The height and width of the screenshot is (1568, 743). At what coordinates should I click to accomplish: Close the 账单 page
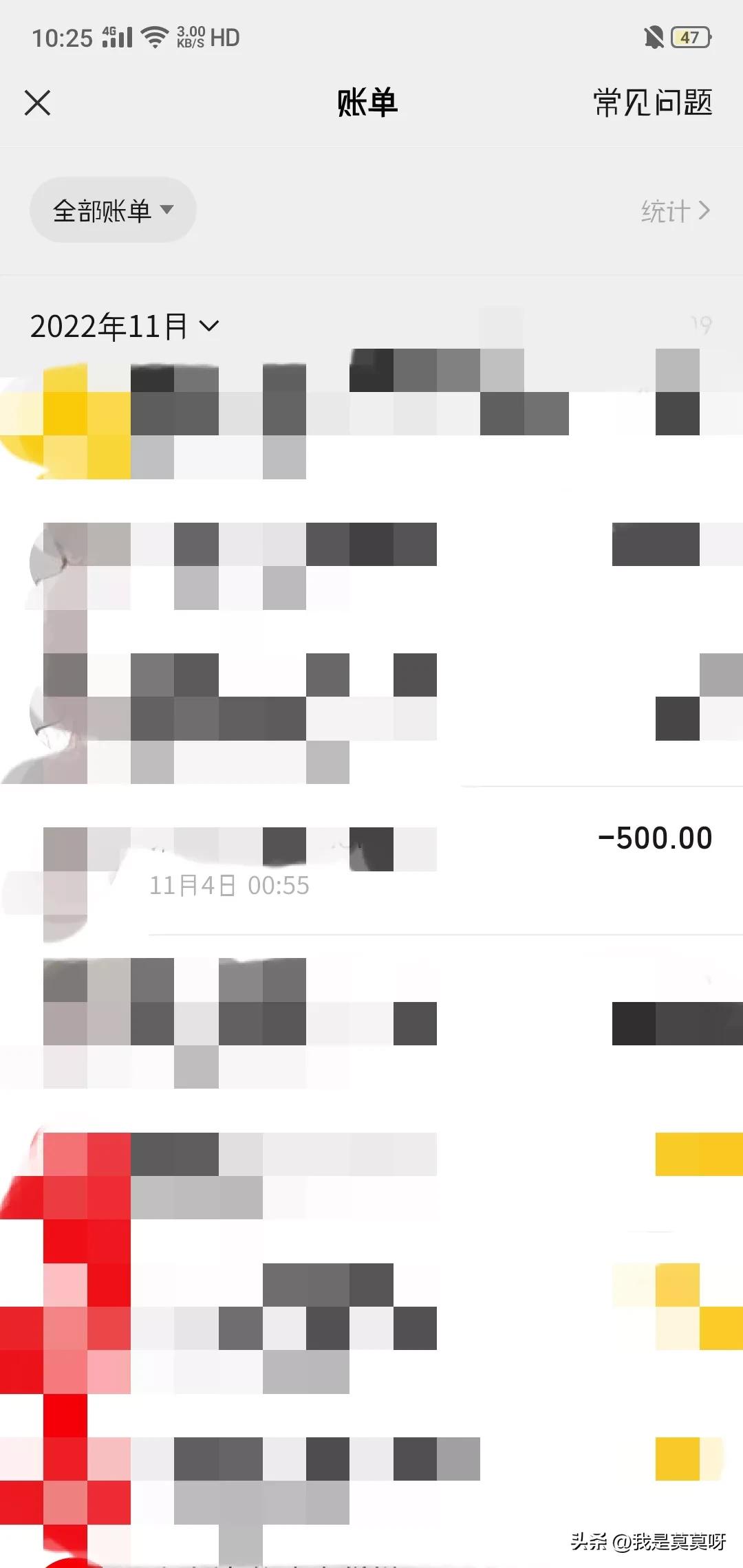37,103
